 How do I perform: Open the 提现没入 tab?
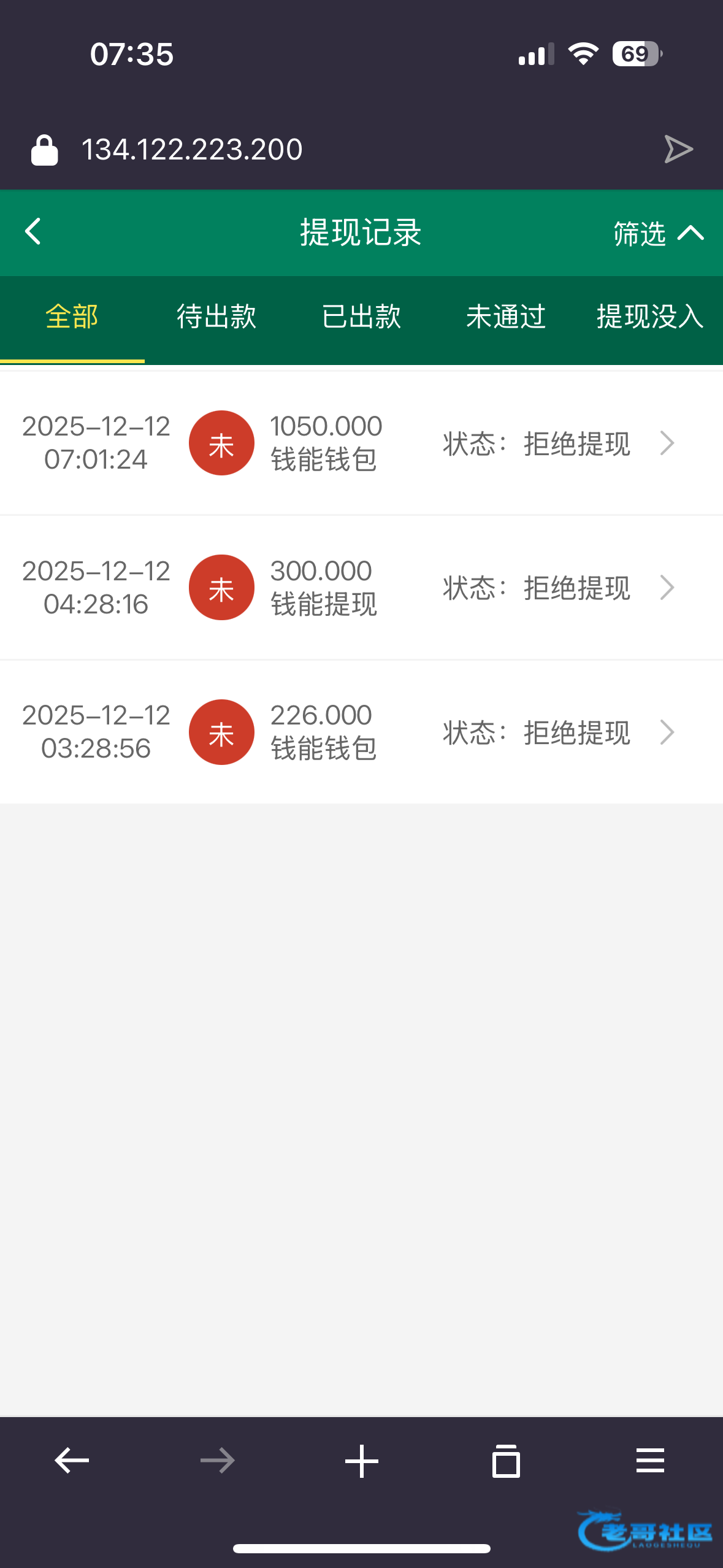650,317
